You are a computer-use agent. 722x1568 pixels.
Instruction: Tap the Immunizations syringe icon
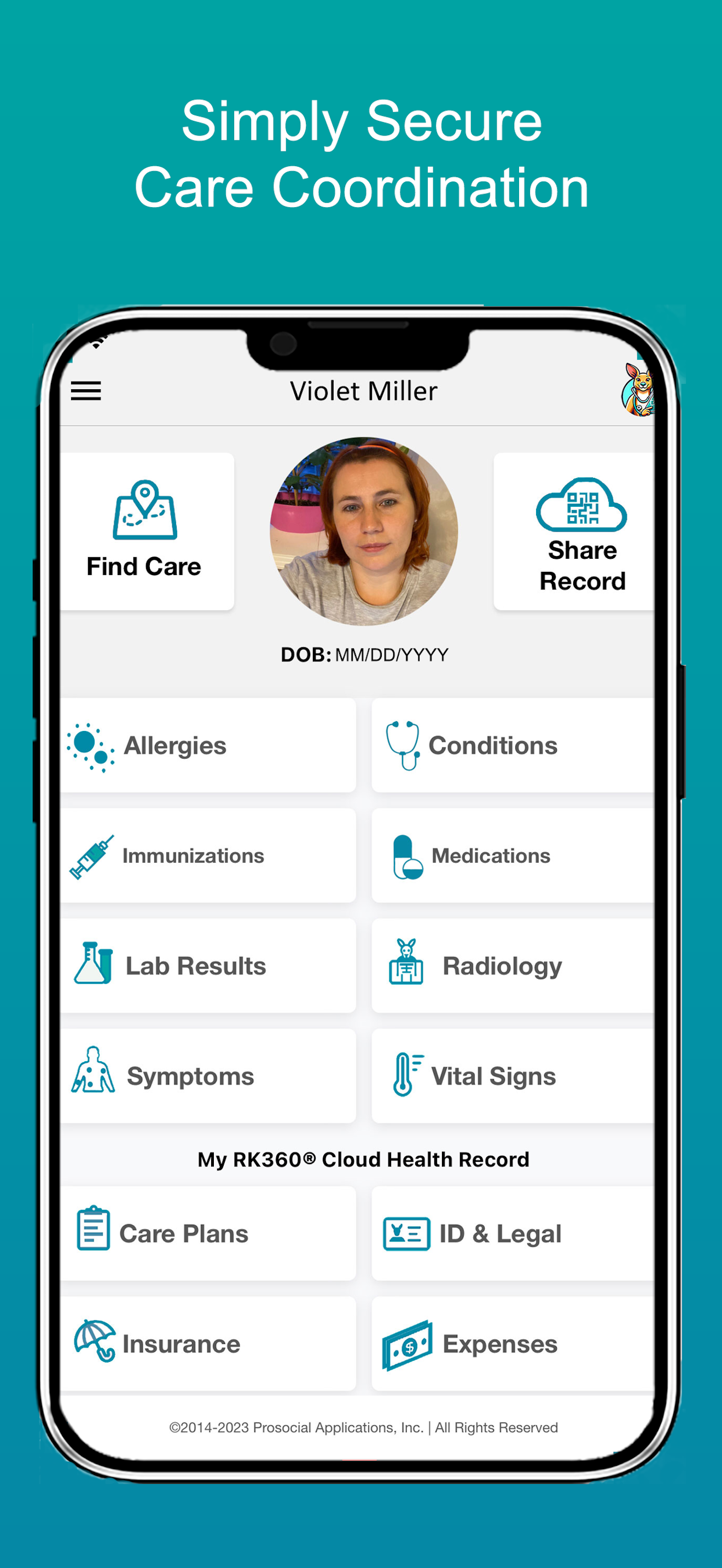click(x=94, y=854)
